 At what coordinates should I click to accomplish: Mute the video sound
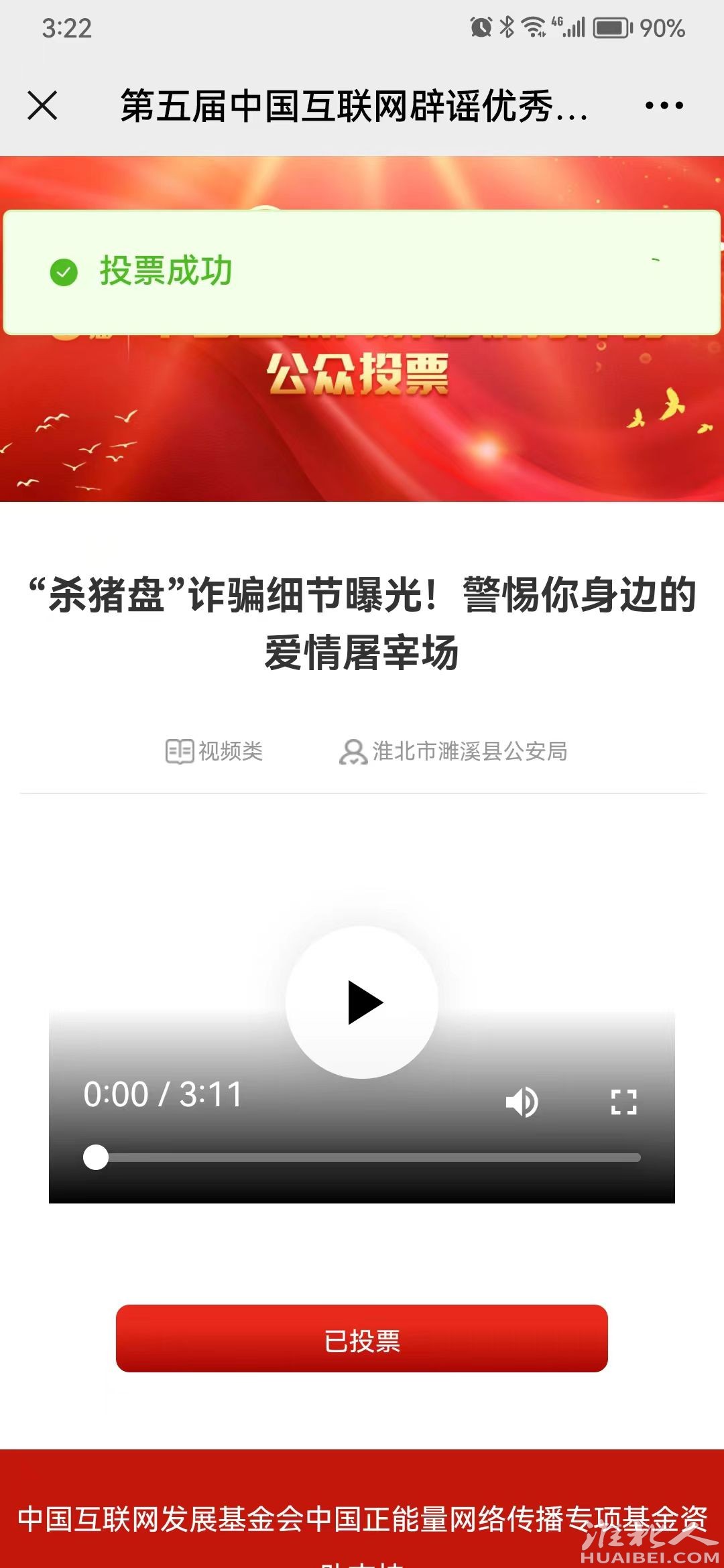[522, 1102]
